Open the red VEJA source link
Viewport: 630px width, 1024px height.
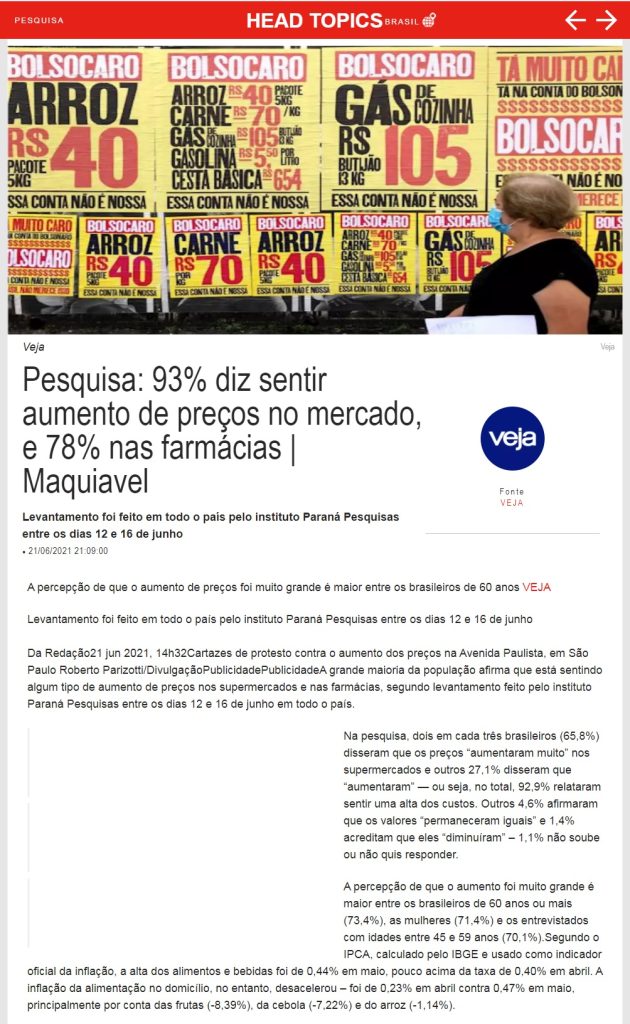[512, 503]
